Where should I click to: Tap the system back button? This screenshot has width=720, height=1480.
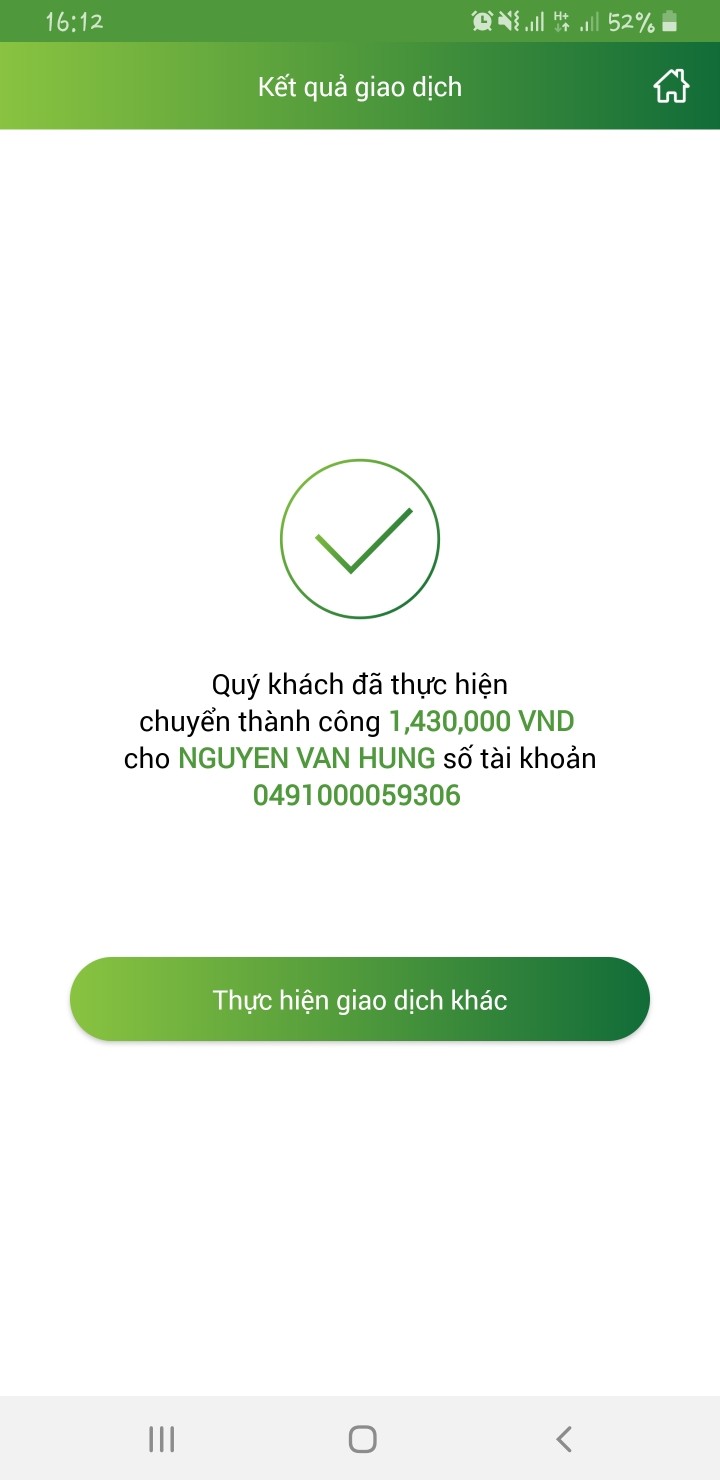(x=564, y=1439)
